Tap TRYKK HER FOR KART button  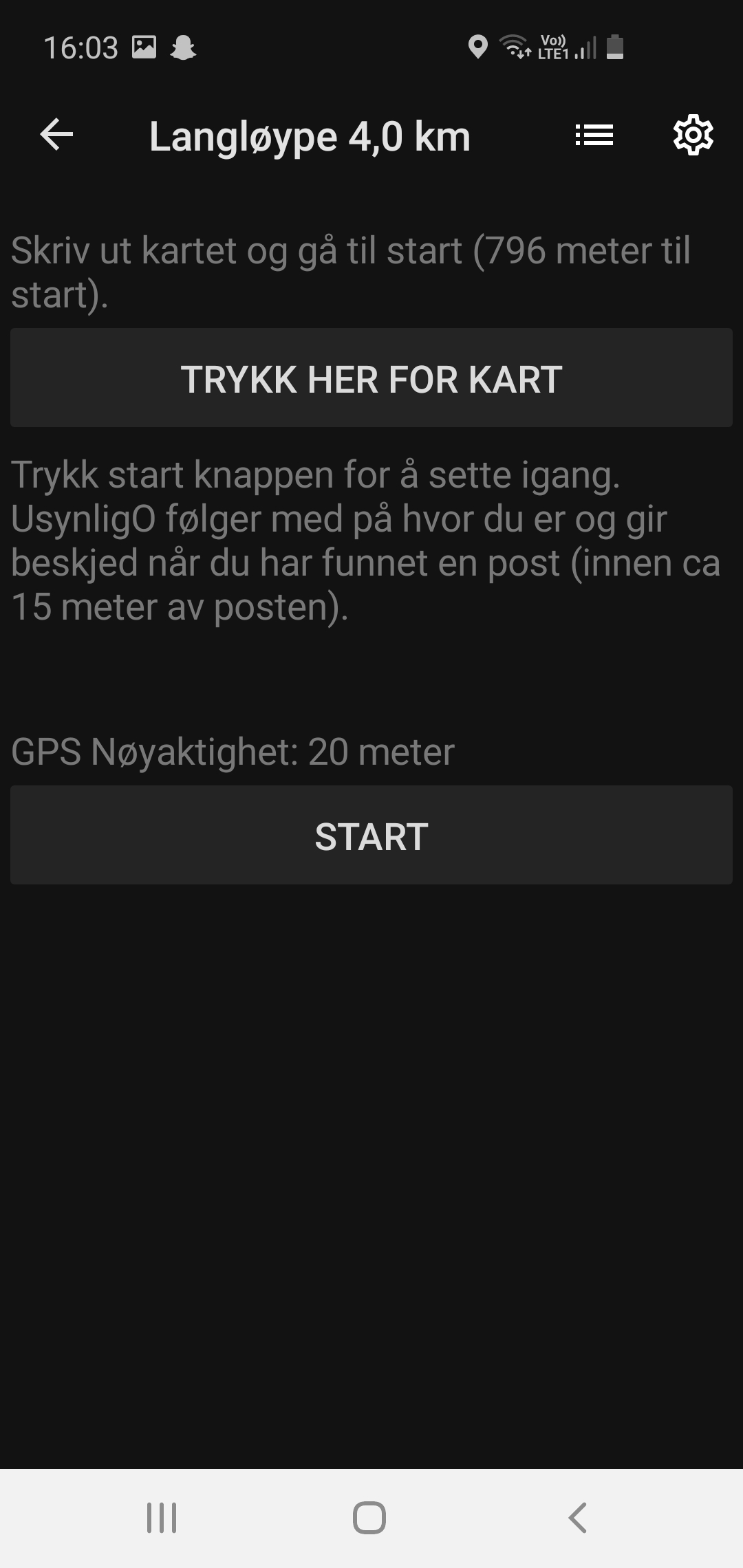[371, 378]
